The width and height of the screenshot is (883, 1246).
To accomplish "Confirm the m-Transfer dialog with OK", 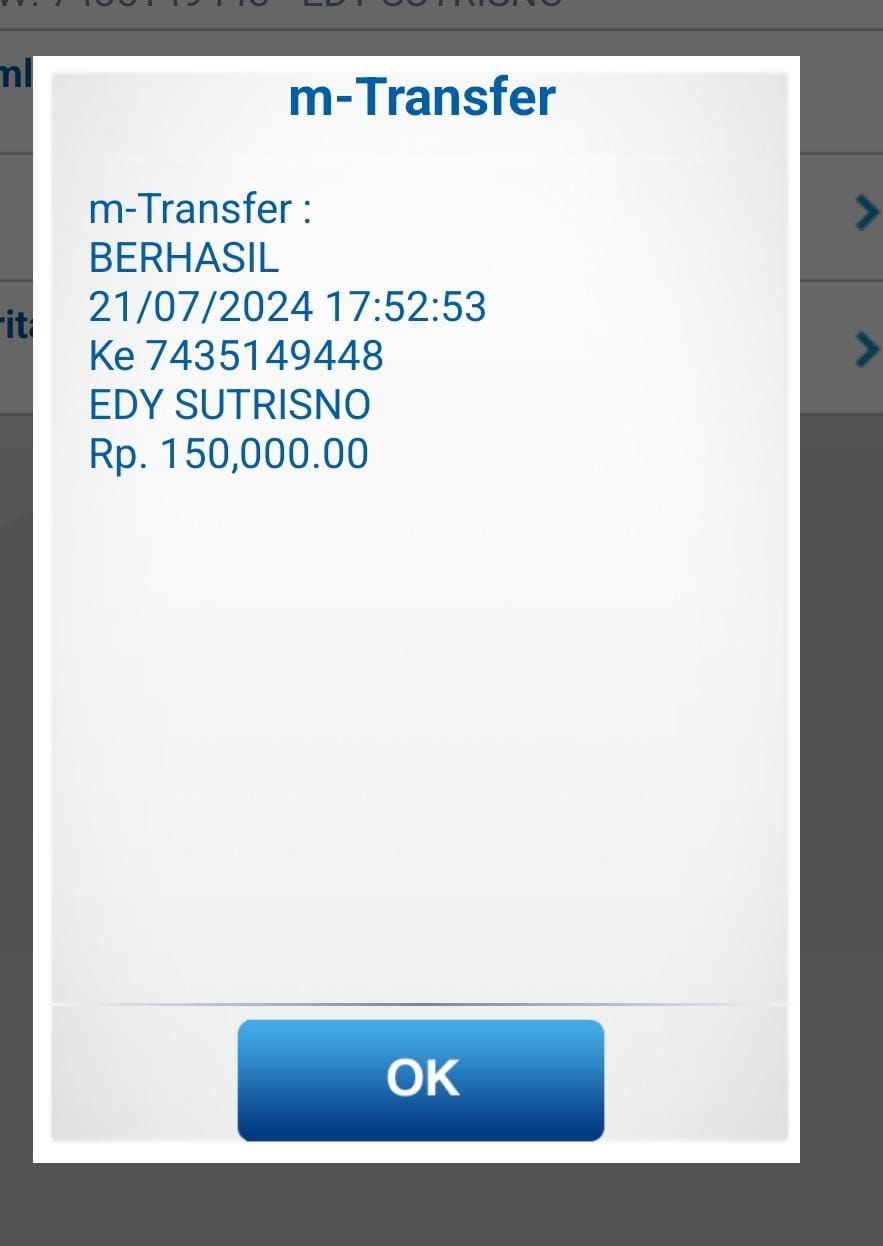I will 421,1079.
